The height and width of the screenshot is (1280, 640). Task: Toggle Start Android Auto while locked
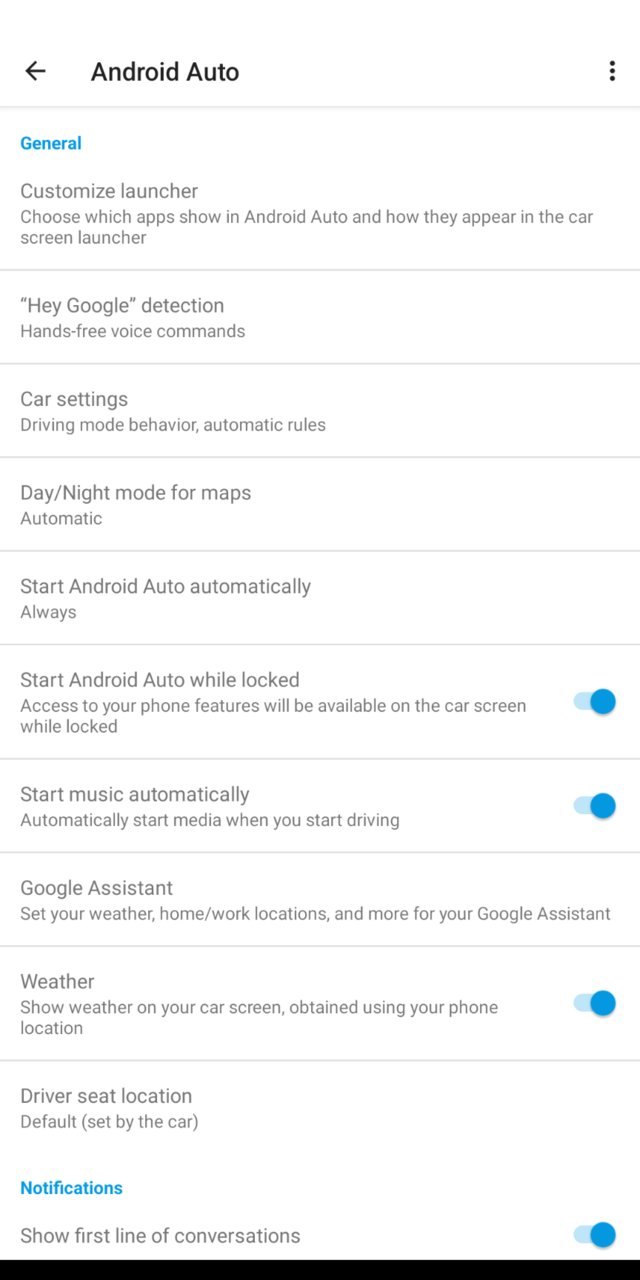(595, 702)
